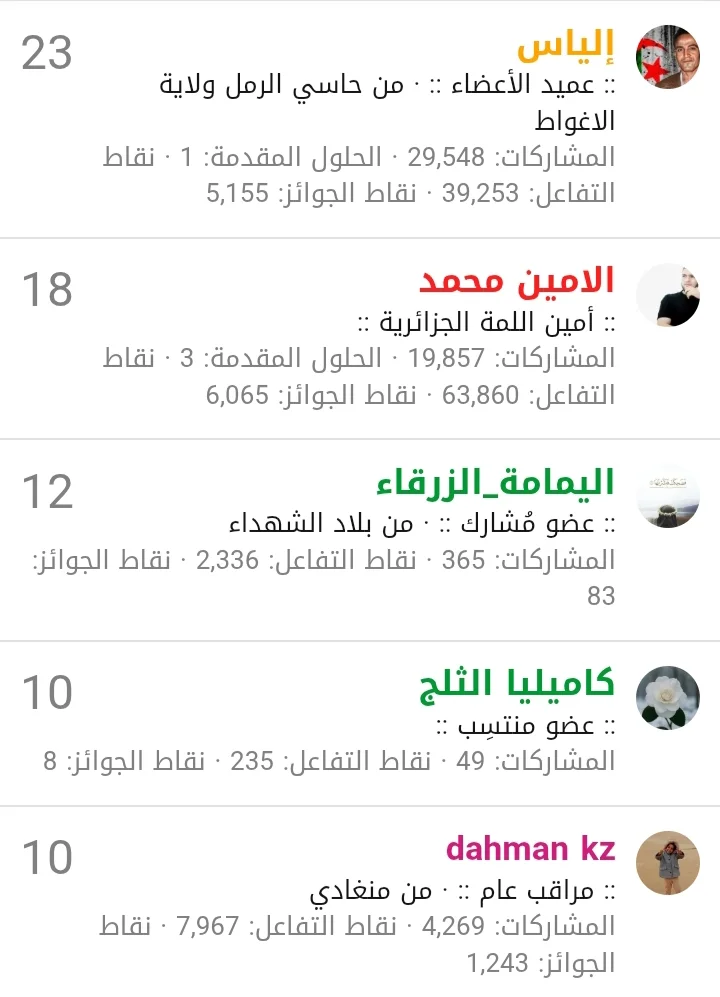Tap الامين محمد avatar picture
The width and height of the screenshot is (720, 997).
668,295
